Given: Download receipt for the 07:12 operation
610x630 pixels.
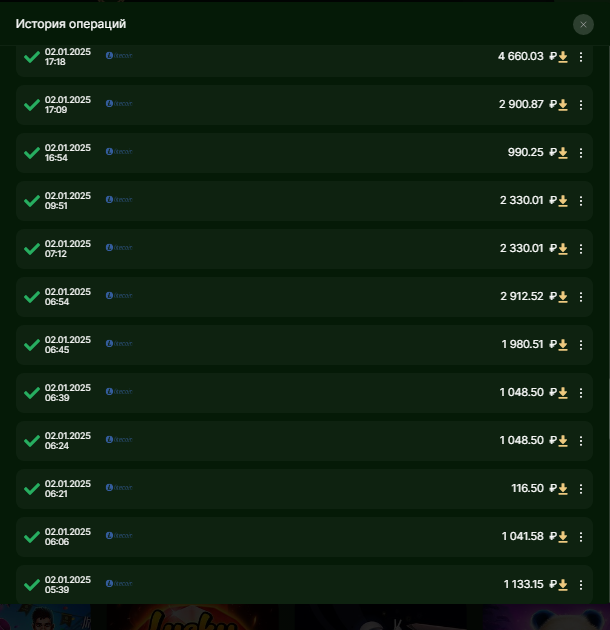Looking at the screenshot, I should (563, 249).
